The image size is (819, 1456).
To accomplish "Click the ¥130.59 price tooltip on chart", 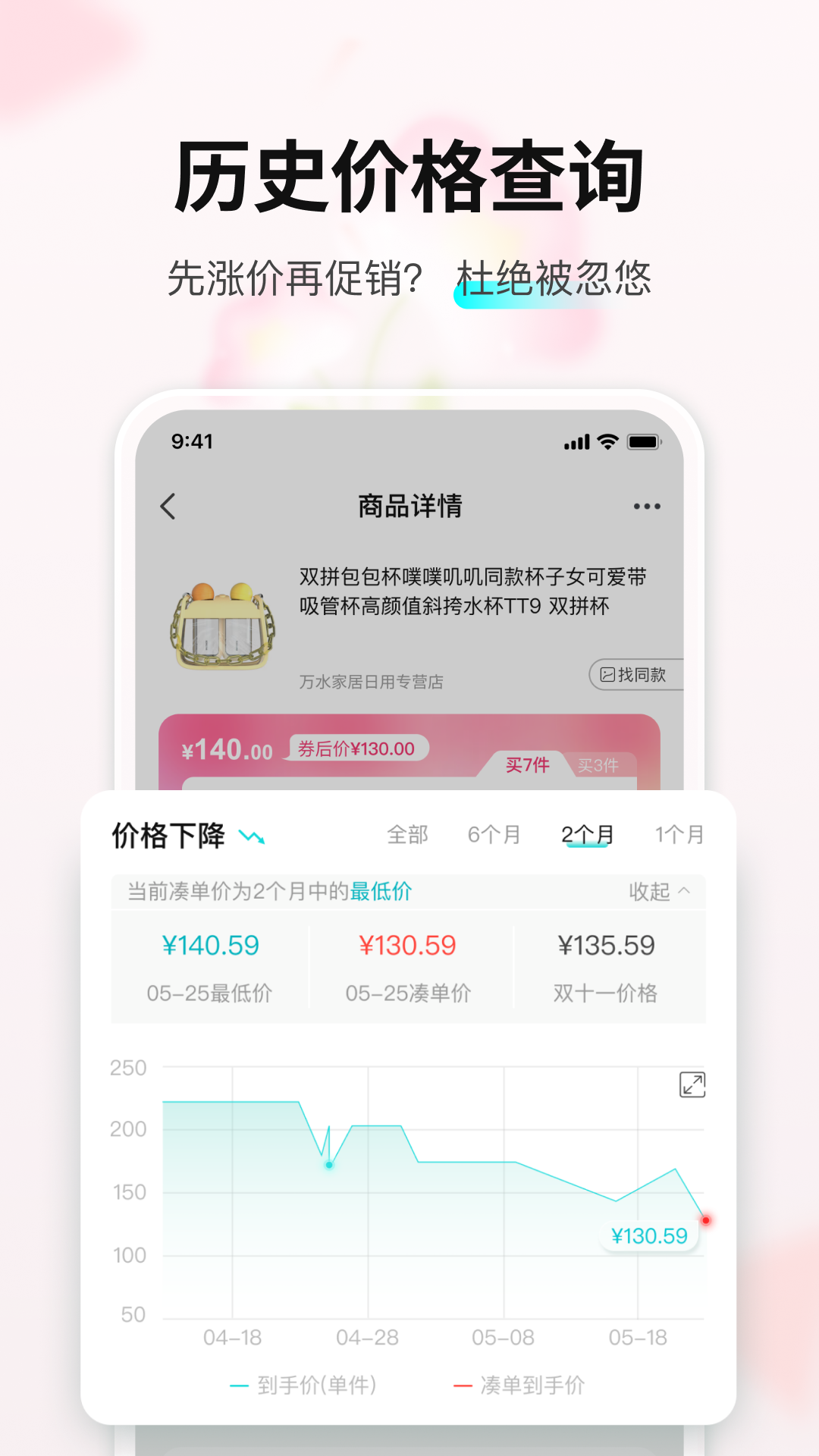I will pyautogui.click(x=649, y=1235).
